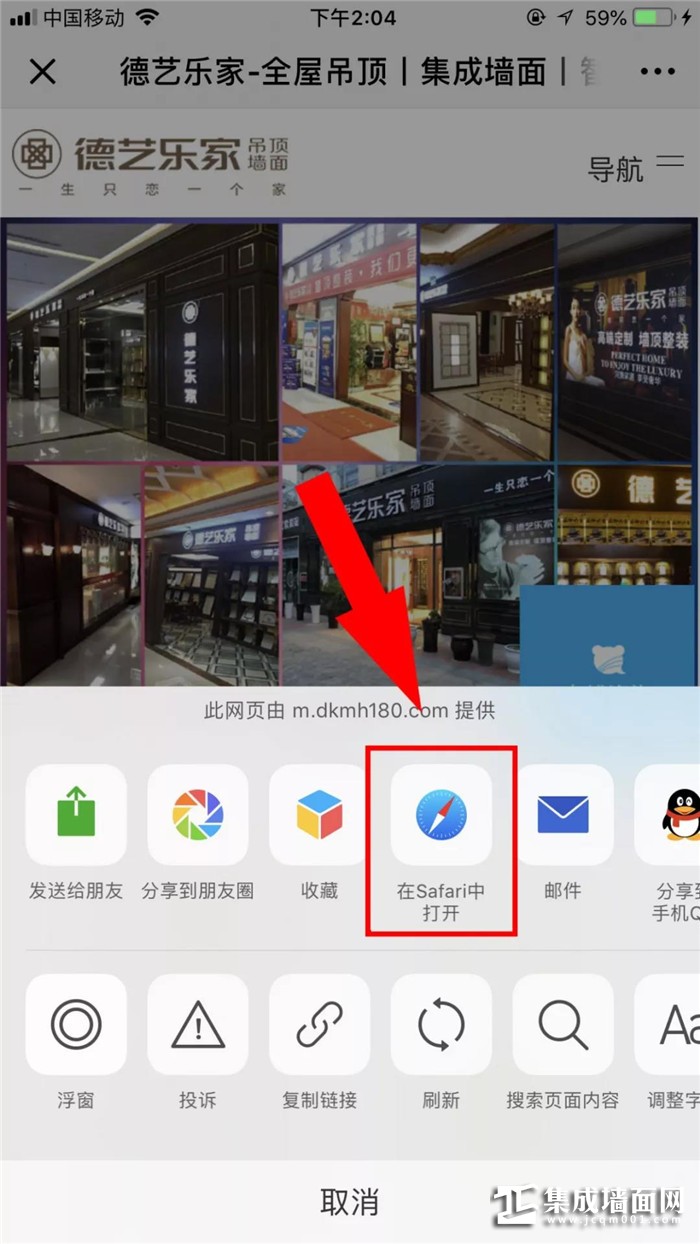Add page to favorites via 收藏
Viewport: 700px width, 1244px height.
point(319,815)
